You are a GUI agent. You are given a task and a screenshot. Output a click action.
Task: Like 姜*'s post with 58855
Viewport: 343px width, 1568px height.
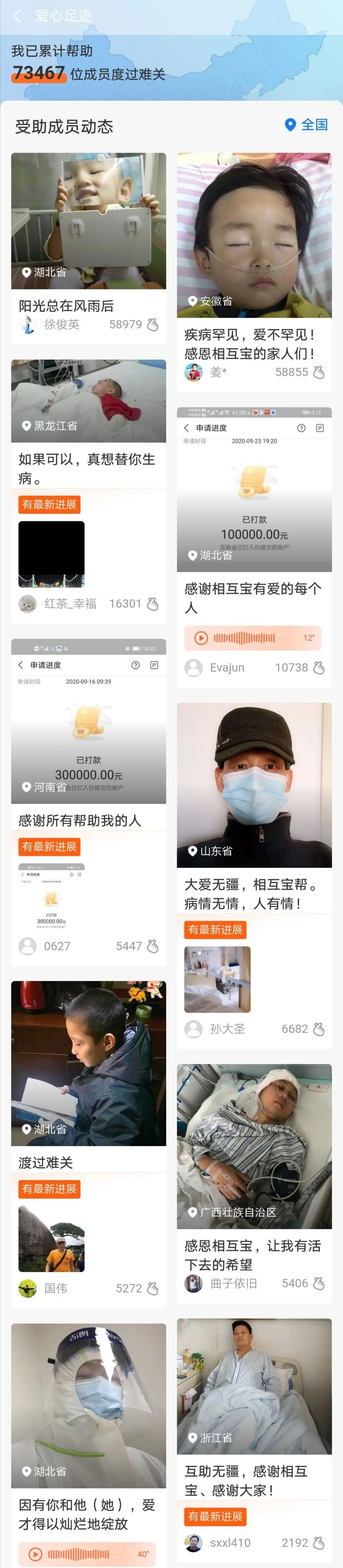[x=319, y=372]
